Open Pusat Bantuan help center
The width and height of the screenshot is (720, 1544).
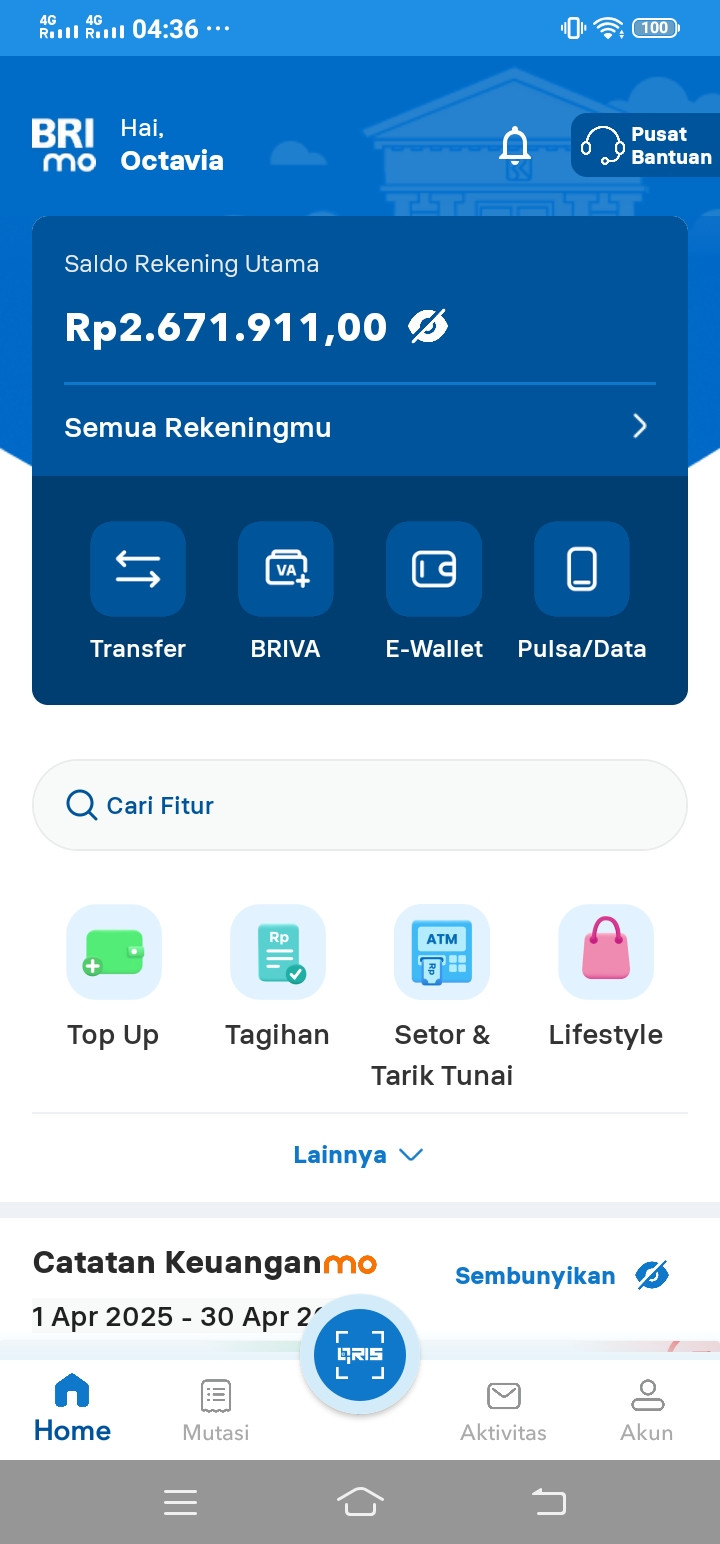coord(645,146)
